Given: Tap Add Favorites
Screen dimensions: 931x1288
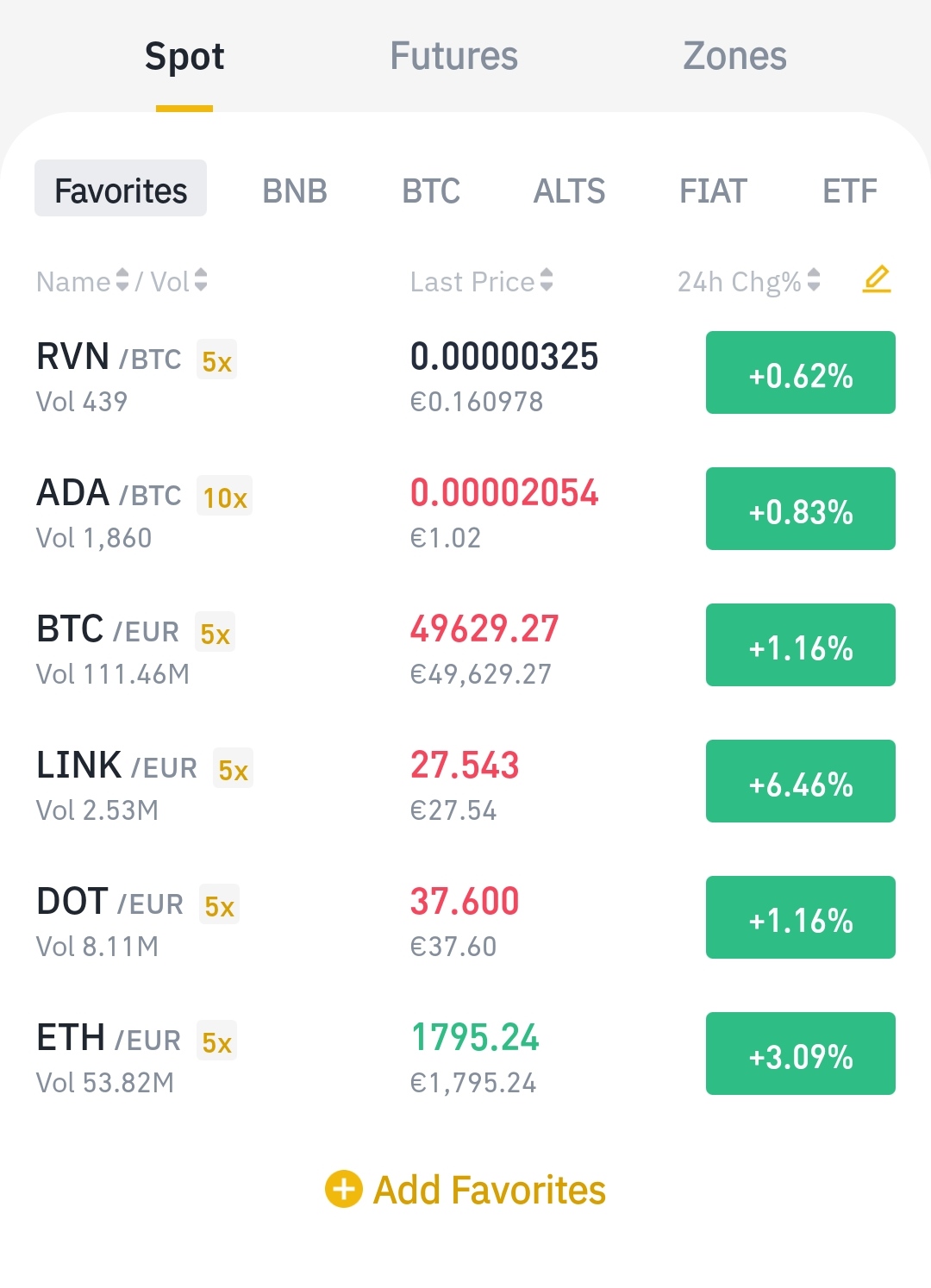Looking at the screenshot, I should pyautogui.click(x=465, y=1190).
